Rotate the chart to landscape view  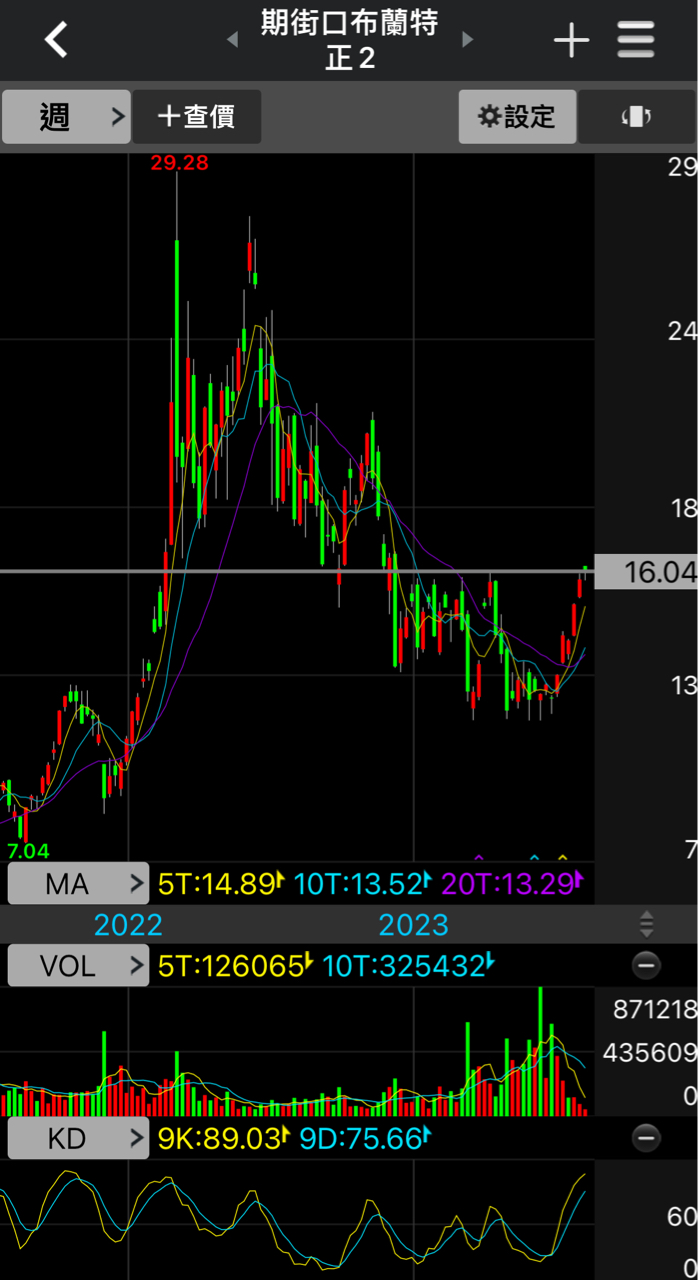coord(637,117)
